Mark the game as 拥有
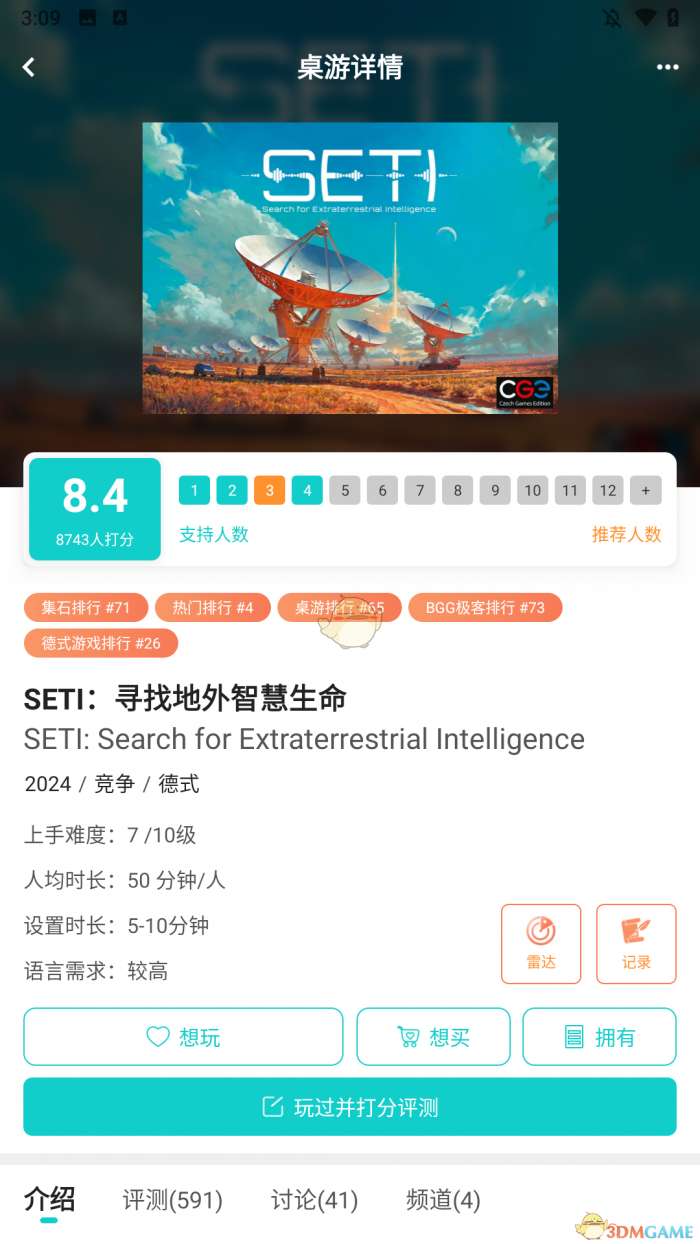 click(599, 1037)
